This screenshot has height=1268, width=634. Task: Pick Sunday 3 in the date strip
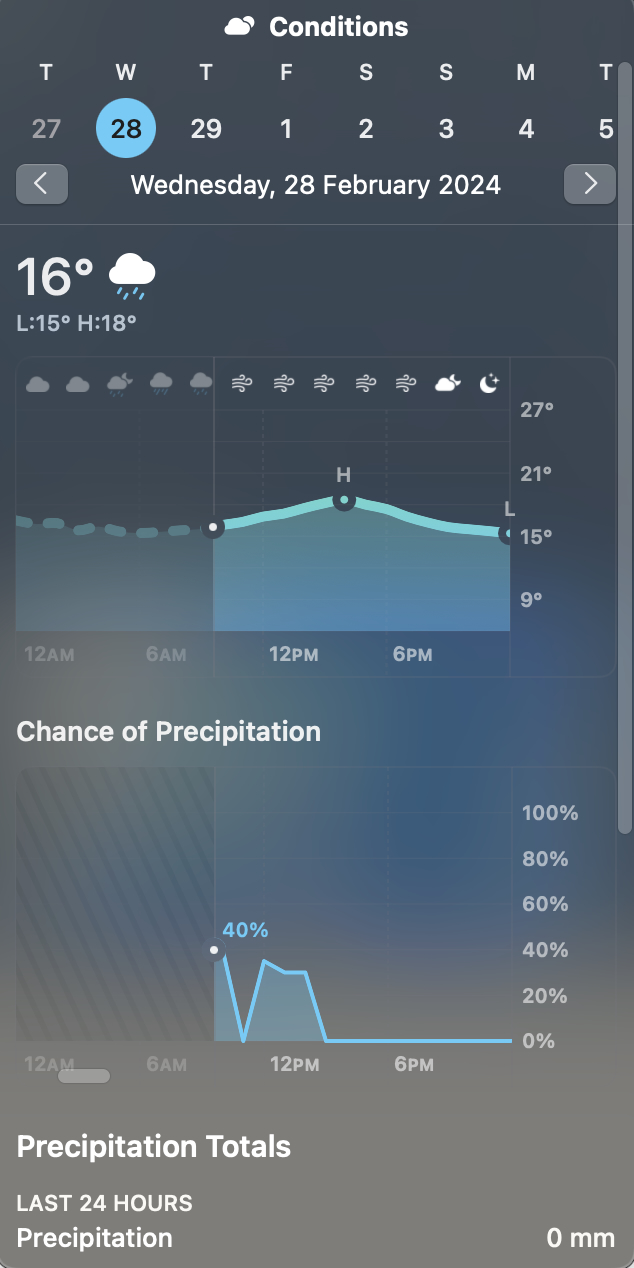click(446, 129)
